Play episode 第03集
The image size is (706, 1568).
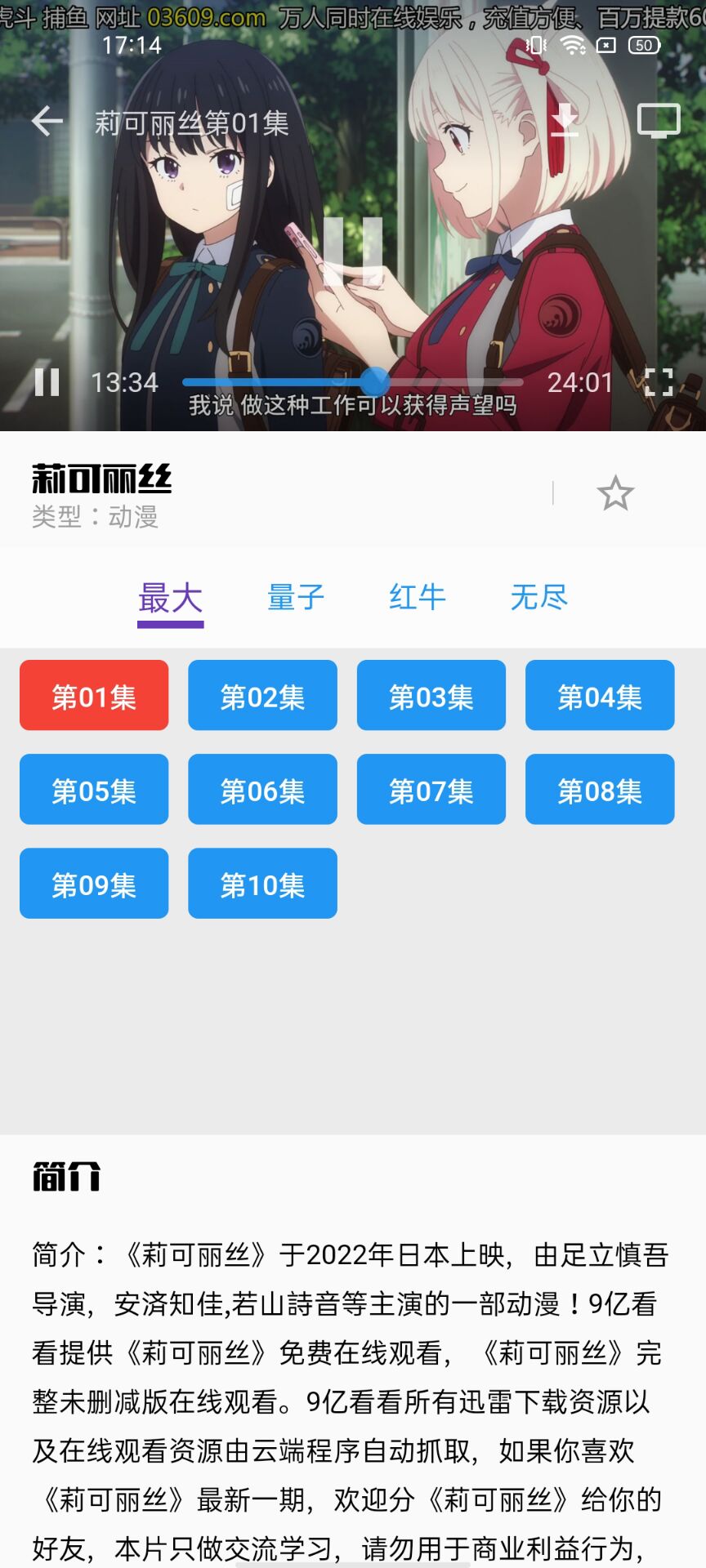pos(431,695)
